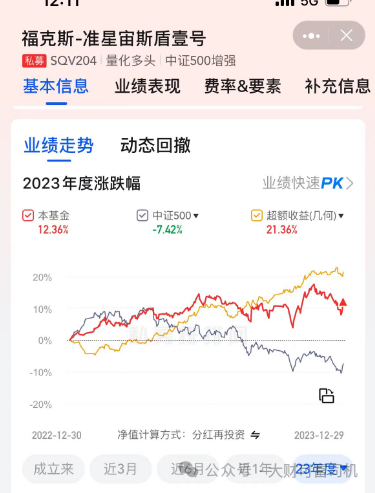Uncheck the 本基金 line checkbox

tap(28, 215)
